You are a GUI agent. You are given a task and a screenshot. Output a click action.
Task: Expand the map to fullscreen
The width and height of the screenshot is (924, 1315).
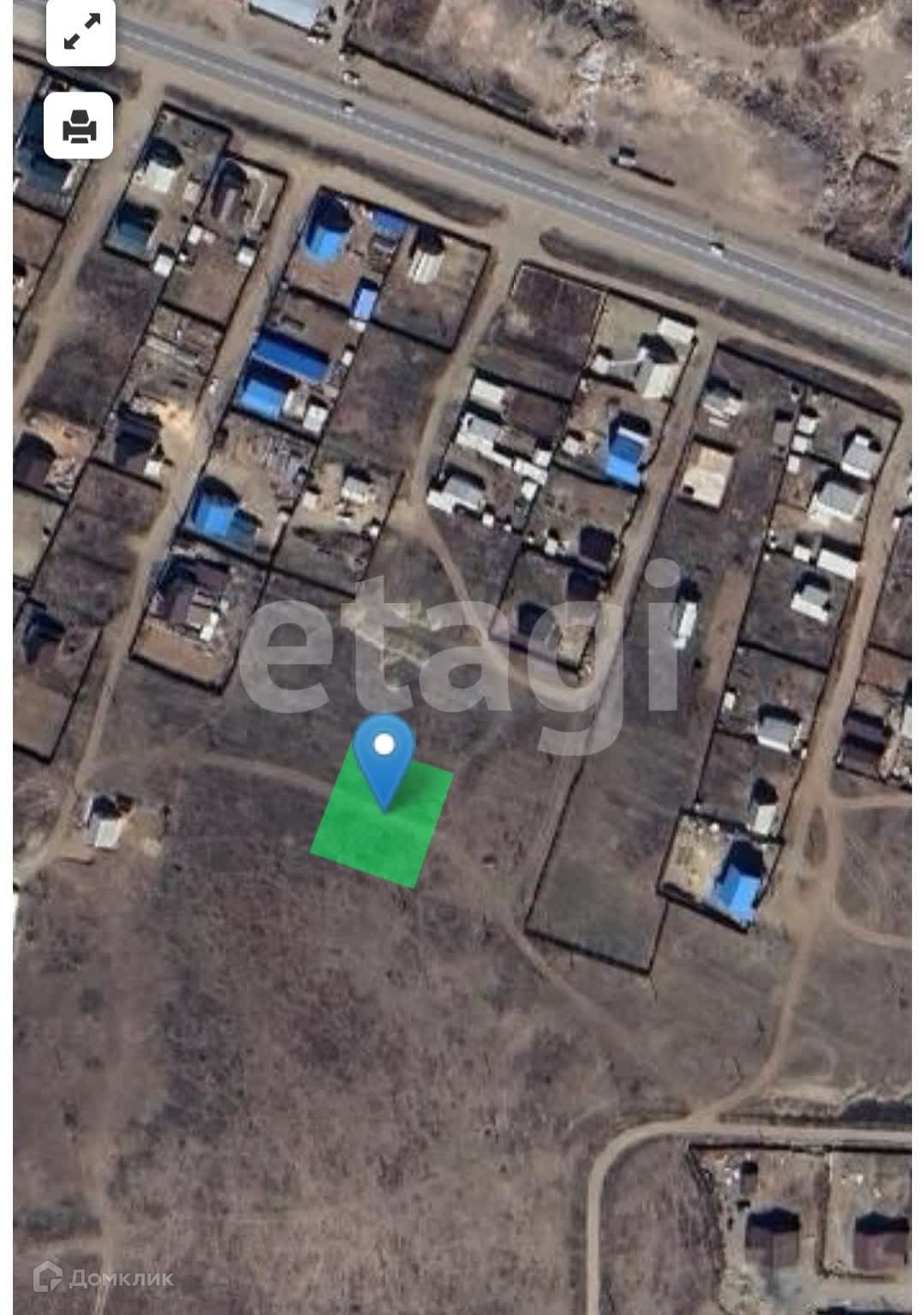pos(80,33)
